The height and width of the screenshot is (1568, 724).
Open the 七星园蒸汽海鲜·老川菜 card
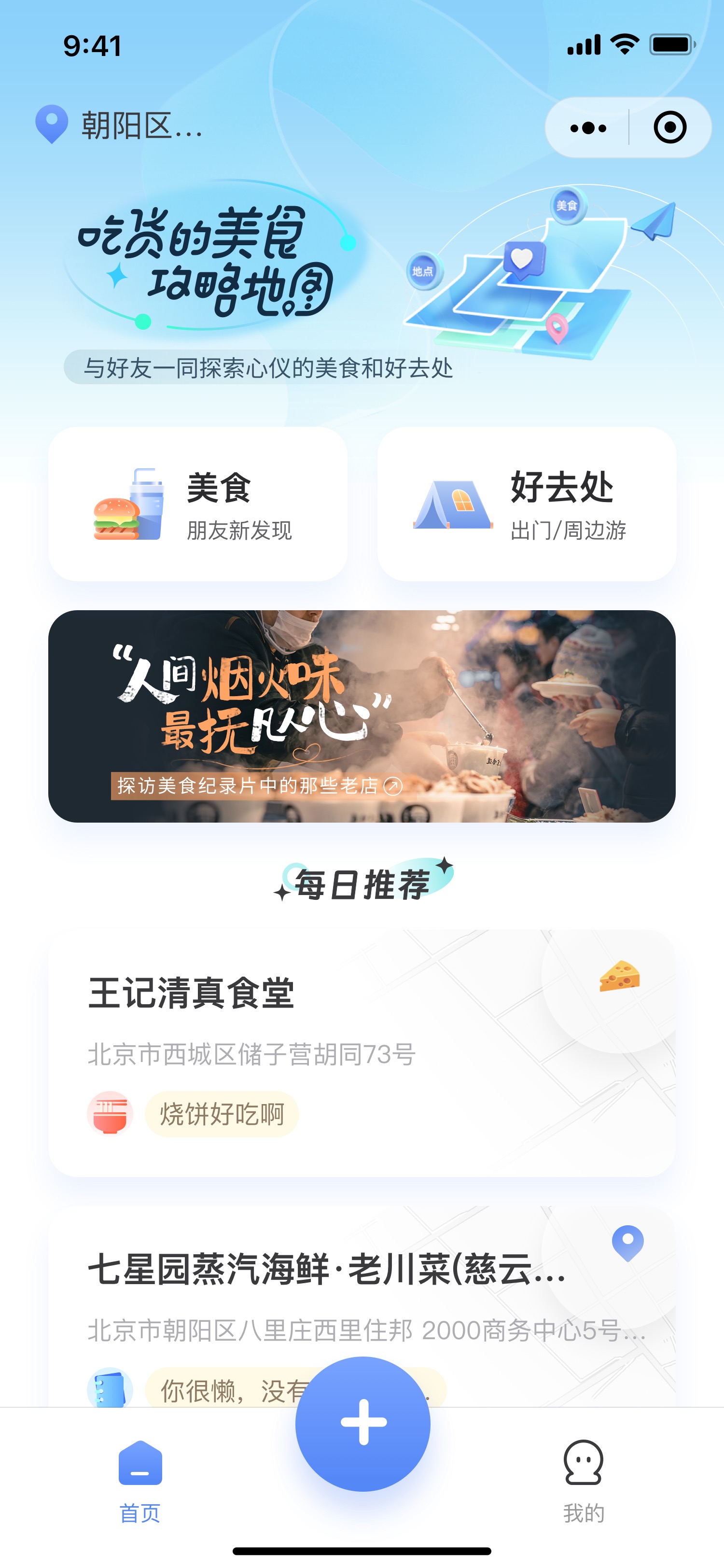point(362,1306)
